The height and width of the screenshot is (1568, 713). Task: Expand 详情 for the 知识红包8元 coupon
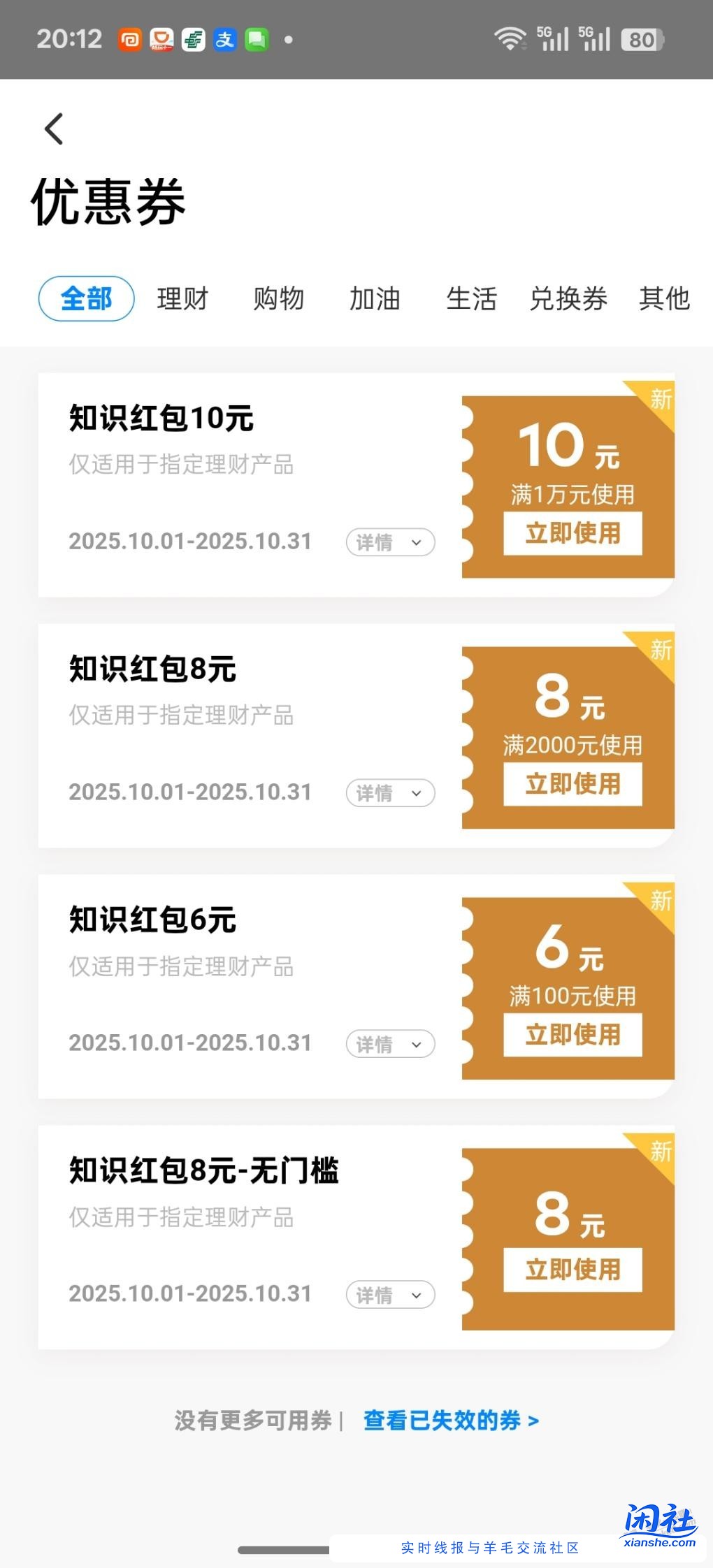[389, 793]
